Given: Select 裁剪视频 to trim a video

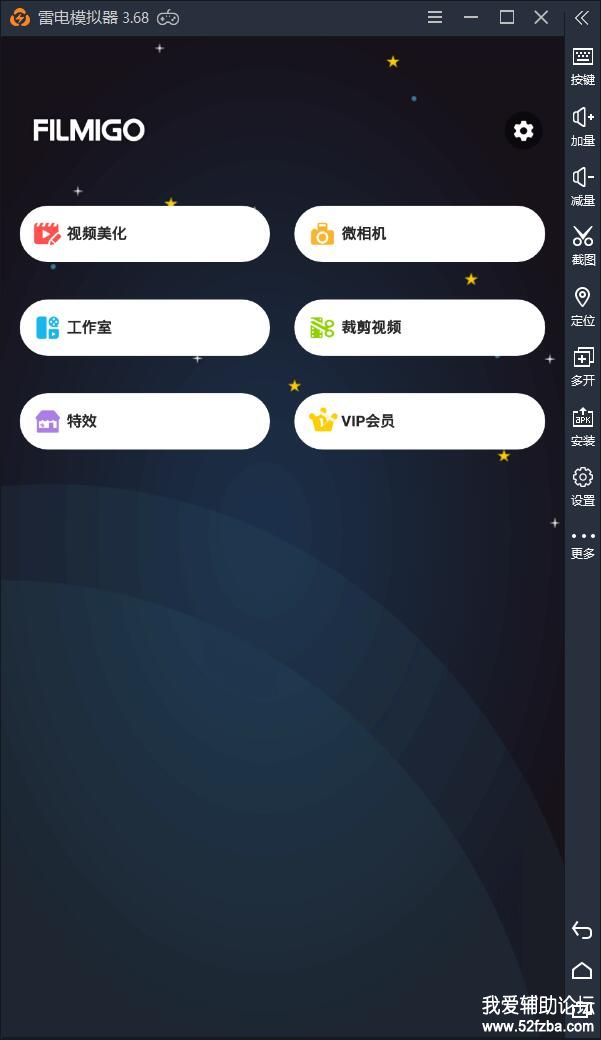Looking at the screenshot, I should coord(419,327).
